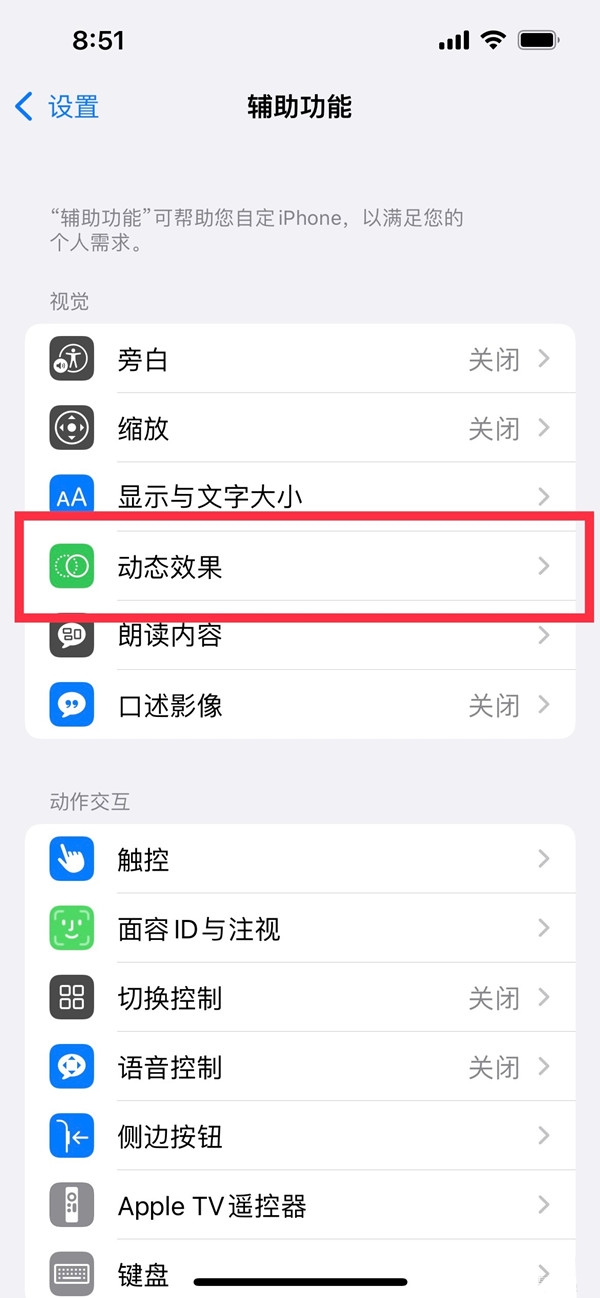Open 口述影像 settings
The height and width of the screenshot is (1298, 600).
[x=300, y=705]
